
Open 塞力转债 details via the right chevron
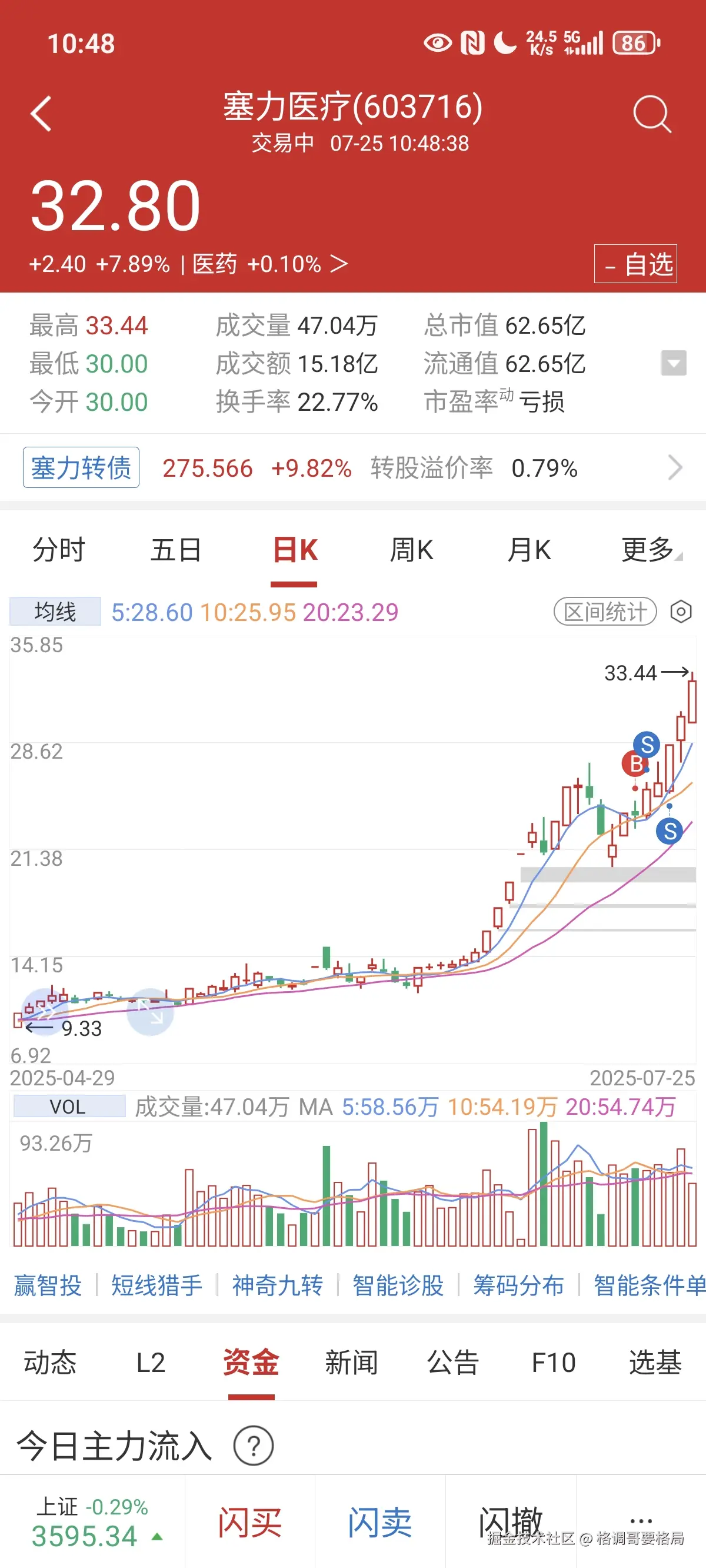pos(675,467)
